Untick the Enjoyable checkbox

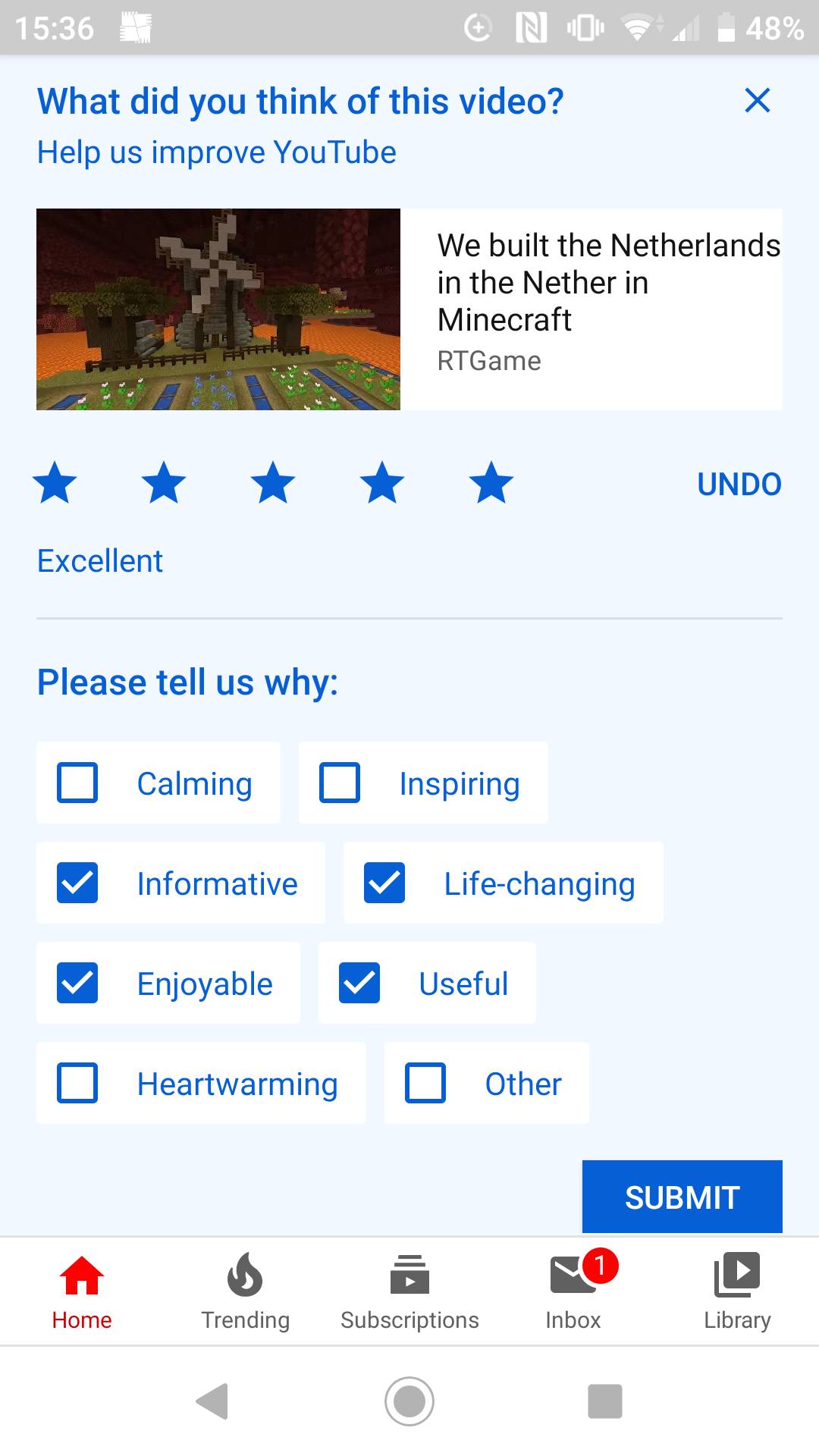77,983
